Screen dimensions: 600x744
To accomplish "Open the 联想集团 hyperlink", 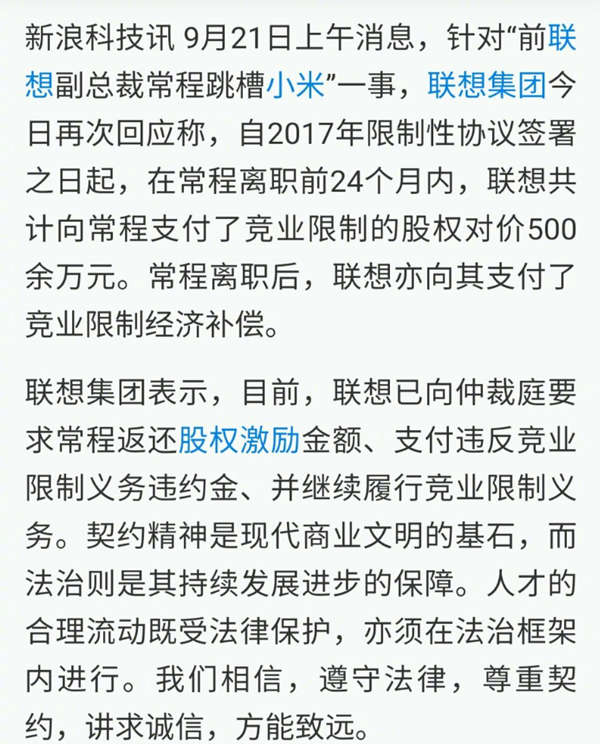I will tap(487, 85).
